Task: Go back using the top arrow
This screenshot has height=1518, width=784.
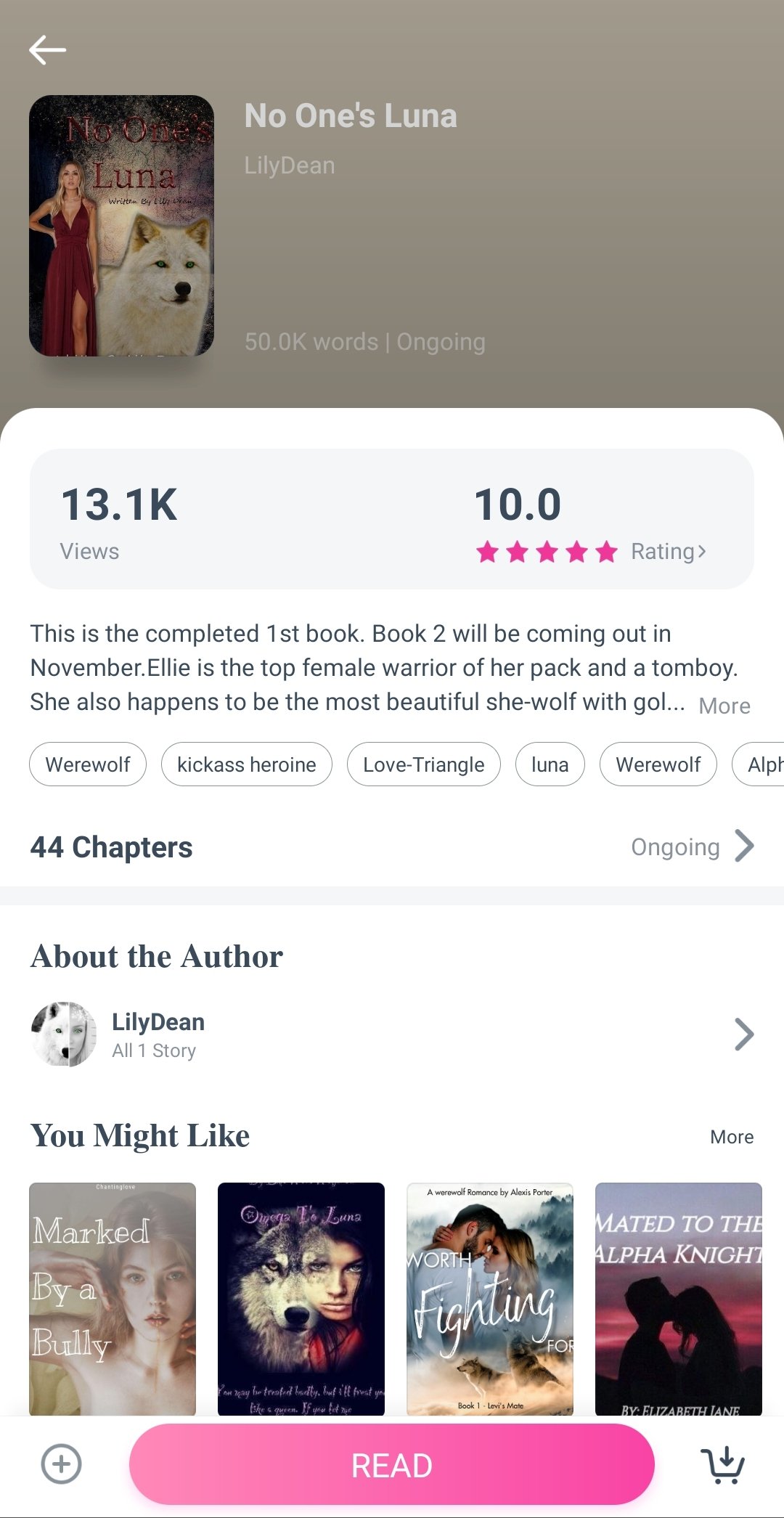Action: point(48,50)
